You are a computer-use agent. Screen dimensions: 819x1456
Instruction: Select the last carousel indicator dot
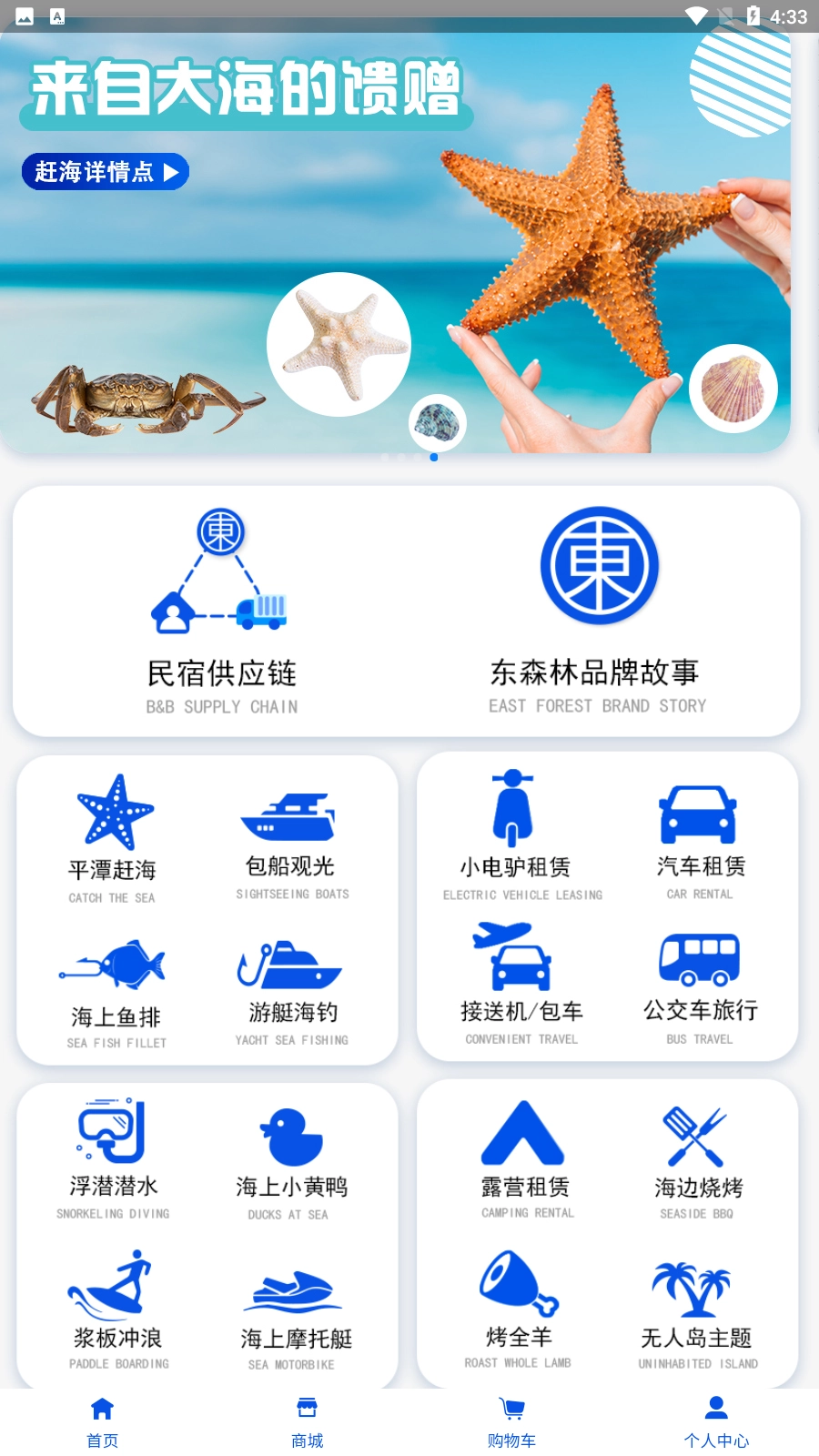434,458
